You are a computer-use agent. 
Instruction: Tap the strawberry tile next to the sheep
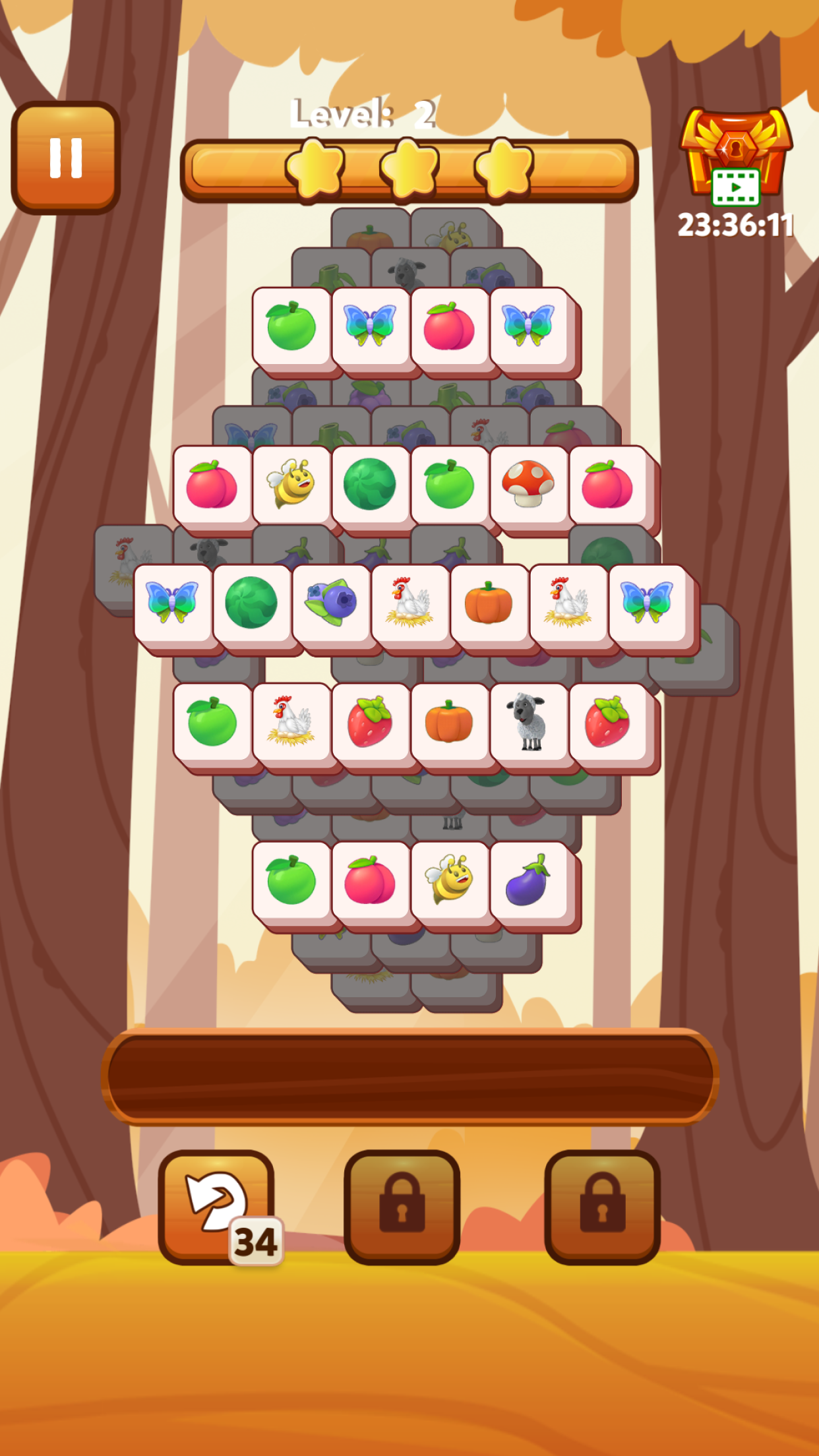(607, 722)
